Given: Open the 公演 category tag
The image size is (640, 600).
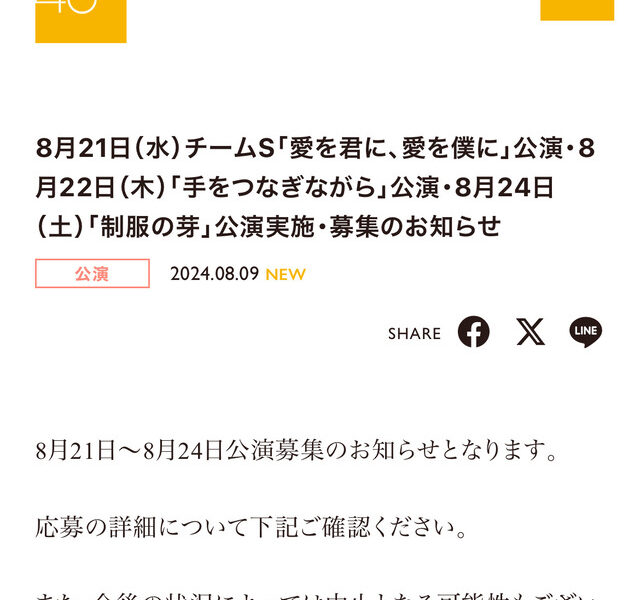Looking at the screenshot, I should pyautogui.click(x=92, y=274).
